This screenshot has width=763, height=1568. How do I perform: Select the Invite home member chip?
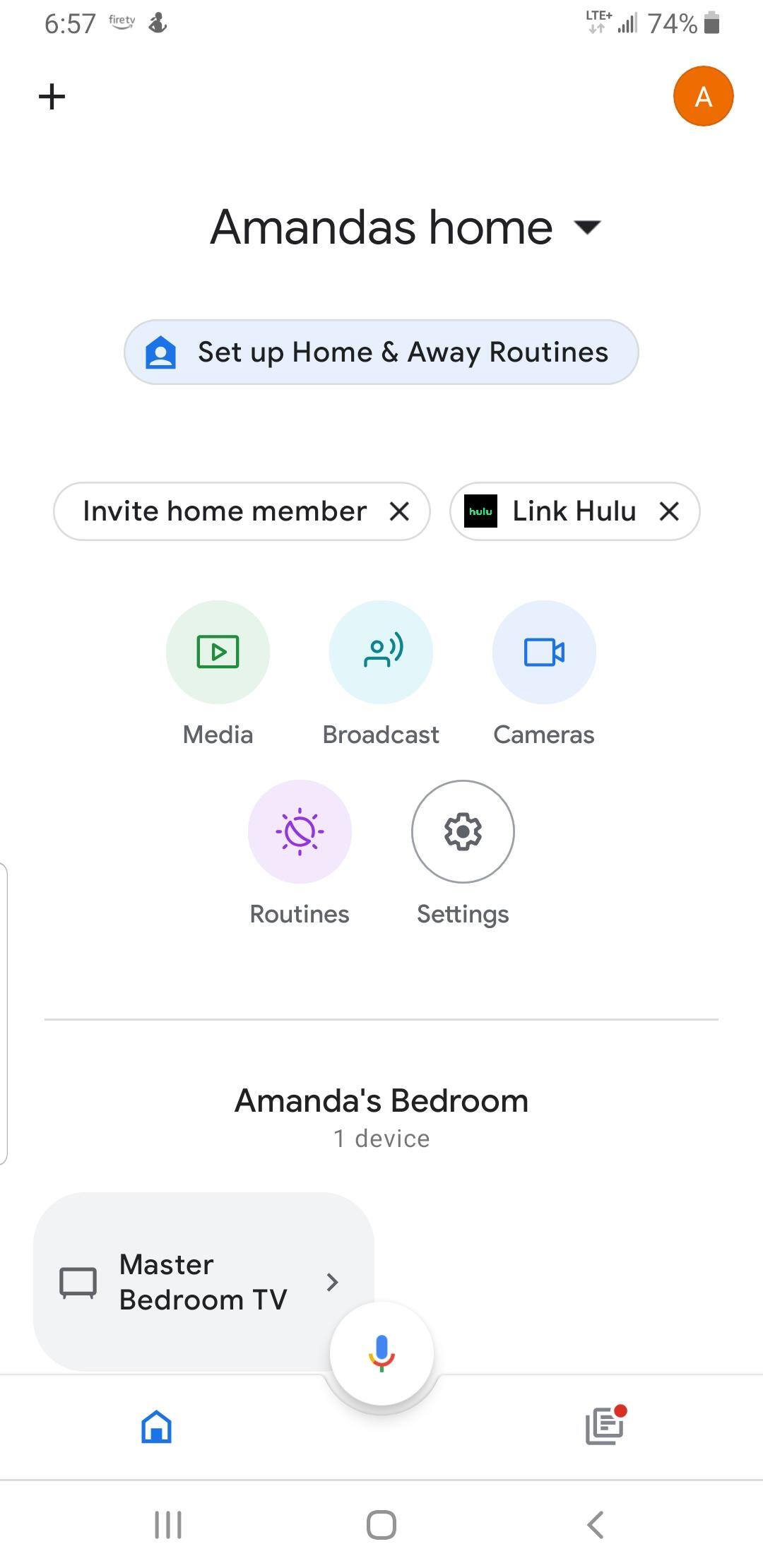tap(225, 511)
